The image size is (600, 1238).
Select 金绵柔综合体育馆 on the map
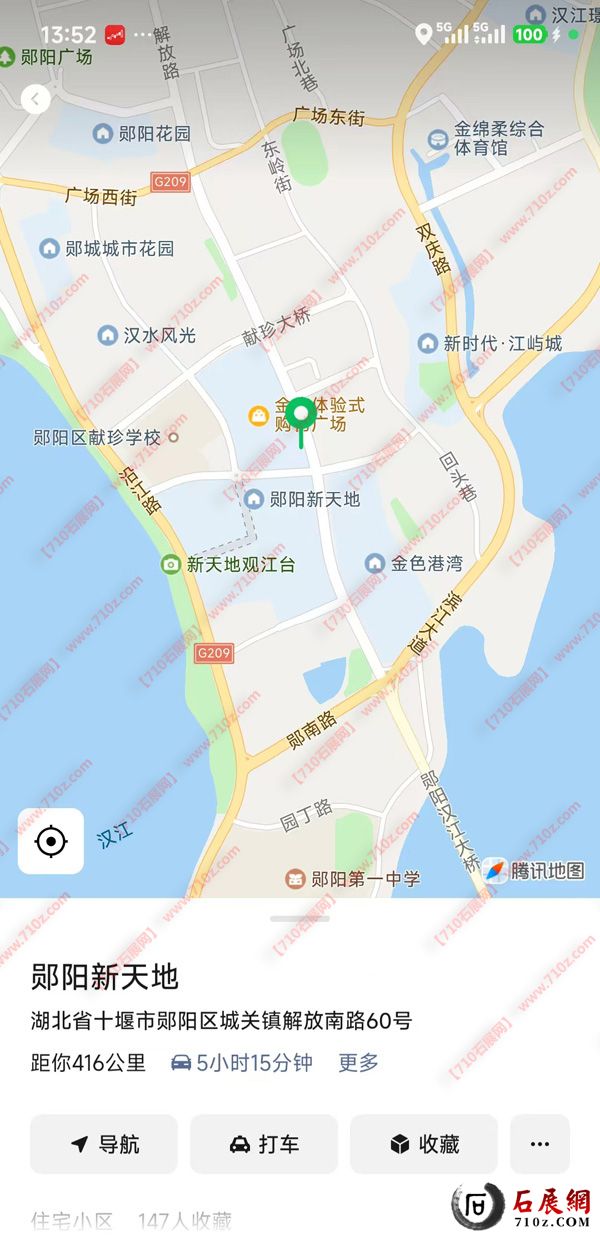(x=438, y=139)
